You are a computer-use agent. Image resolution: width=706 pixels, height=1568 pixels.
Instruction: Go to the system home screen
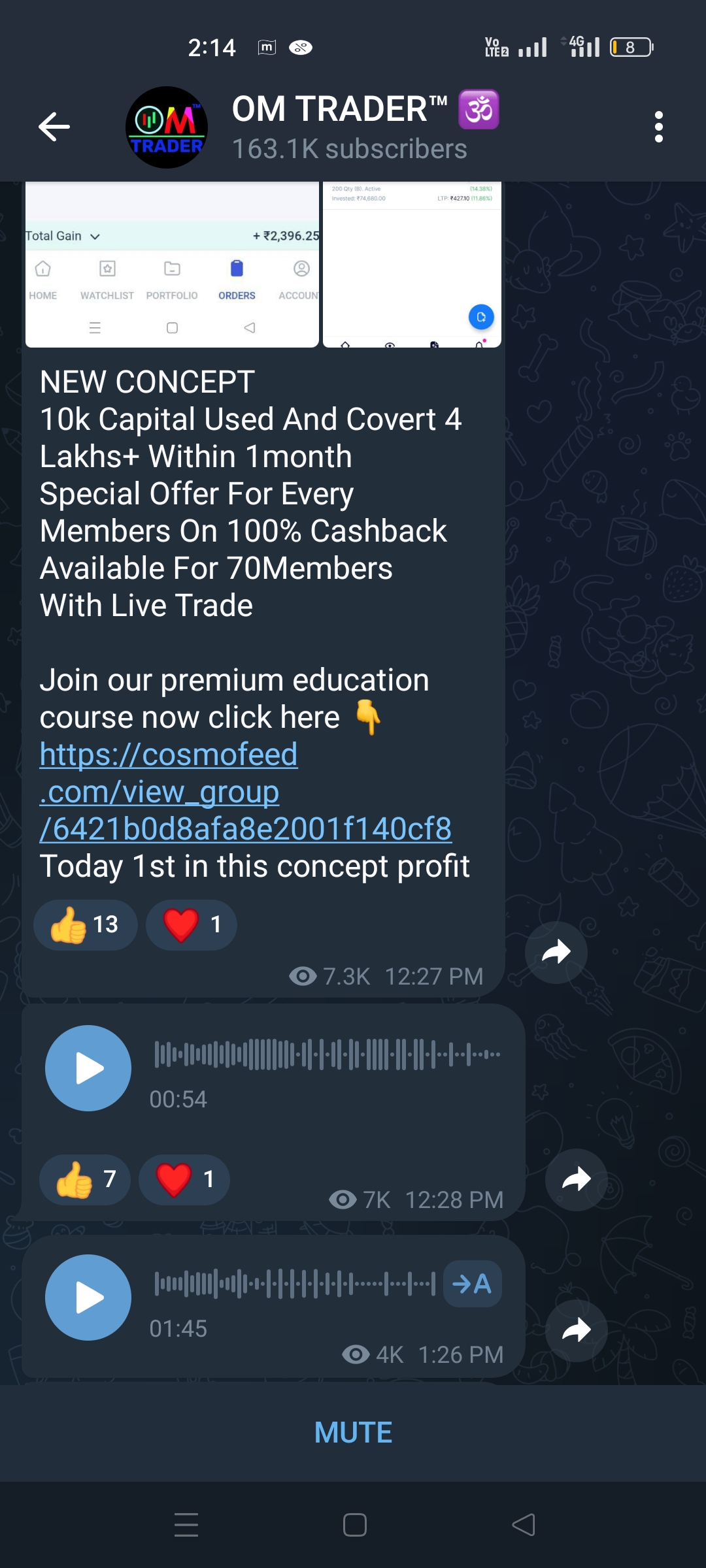[x=354, y=1525]
